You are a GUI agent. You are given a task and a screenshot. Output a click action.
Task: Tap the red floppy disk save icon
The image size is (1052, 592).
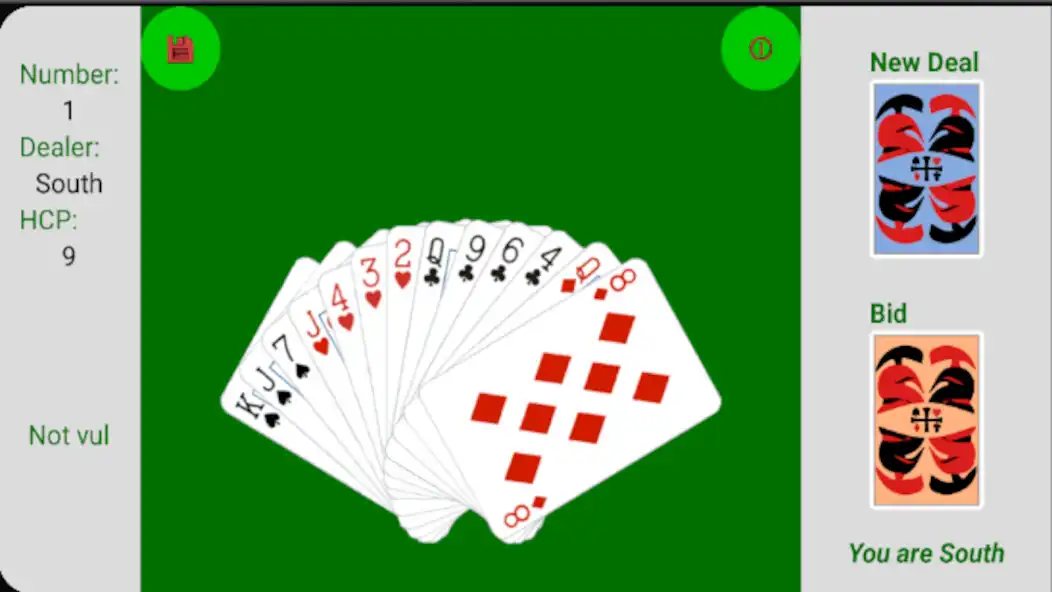[x=180, y=48]
